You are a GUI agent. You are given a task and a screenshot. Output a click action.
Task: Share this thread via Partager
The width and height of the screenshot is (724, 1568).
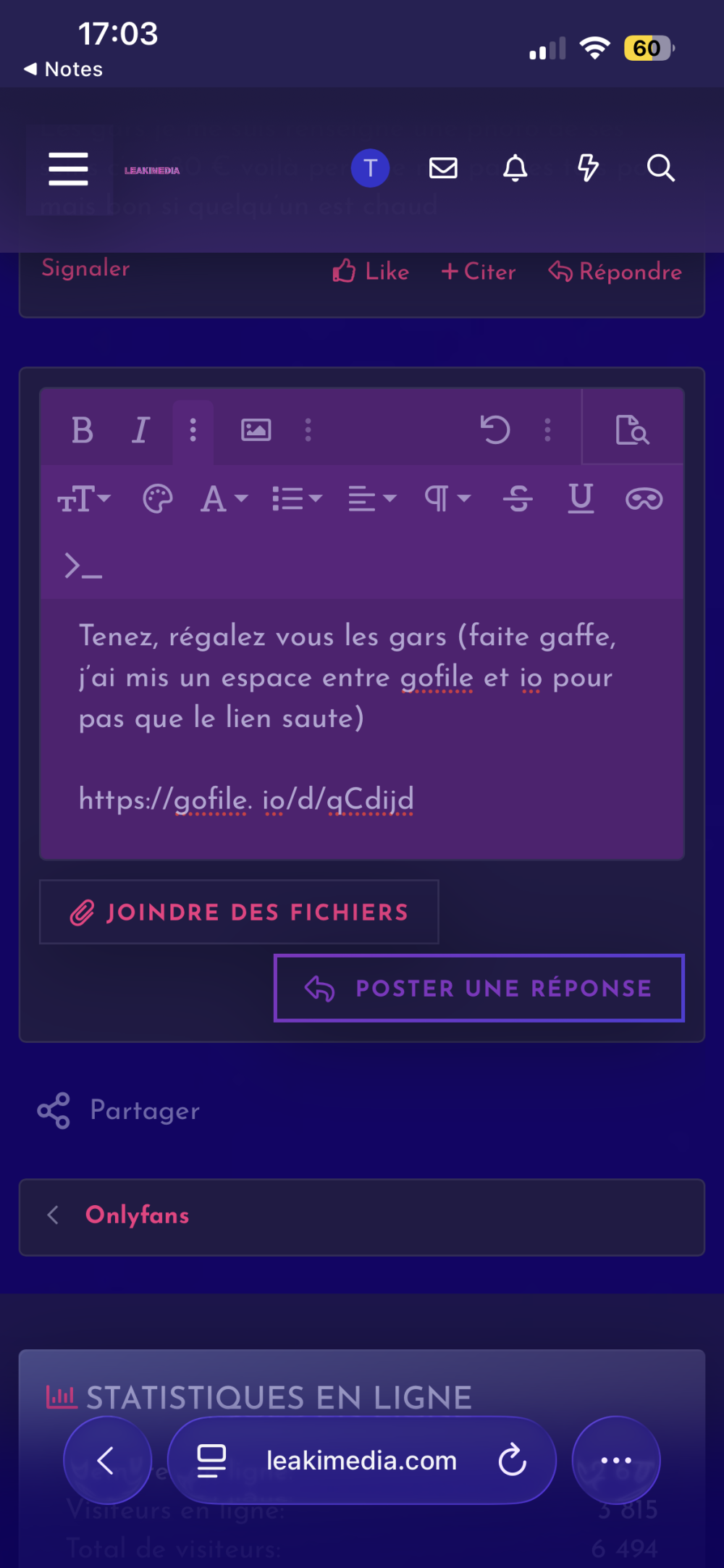click(x=119, y=1110)
